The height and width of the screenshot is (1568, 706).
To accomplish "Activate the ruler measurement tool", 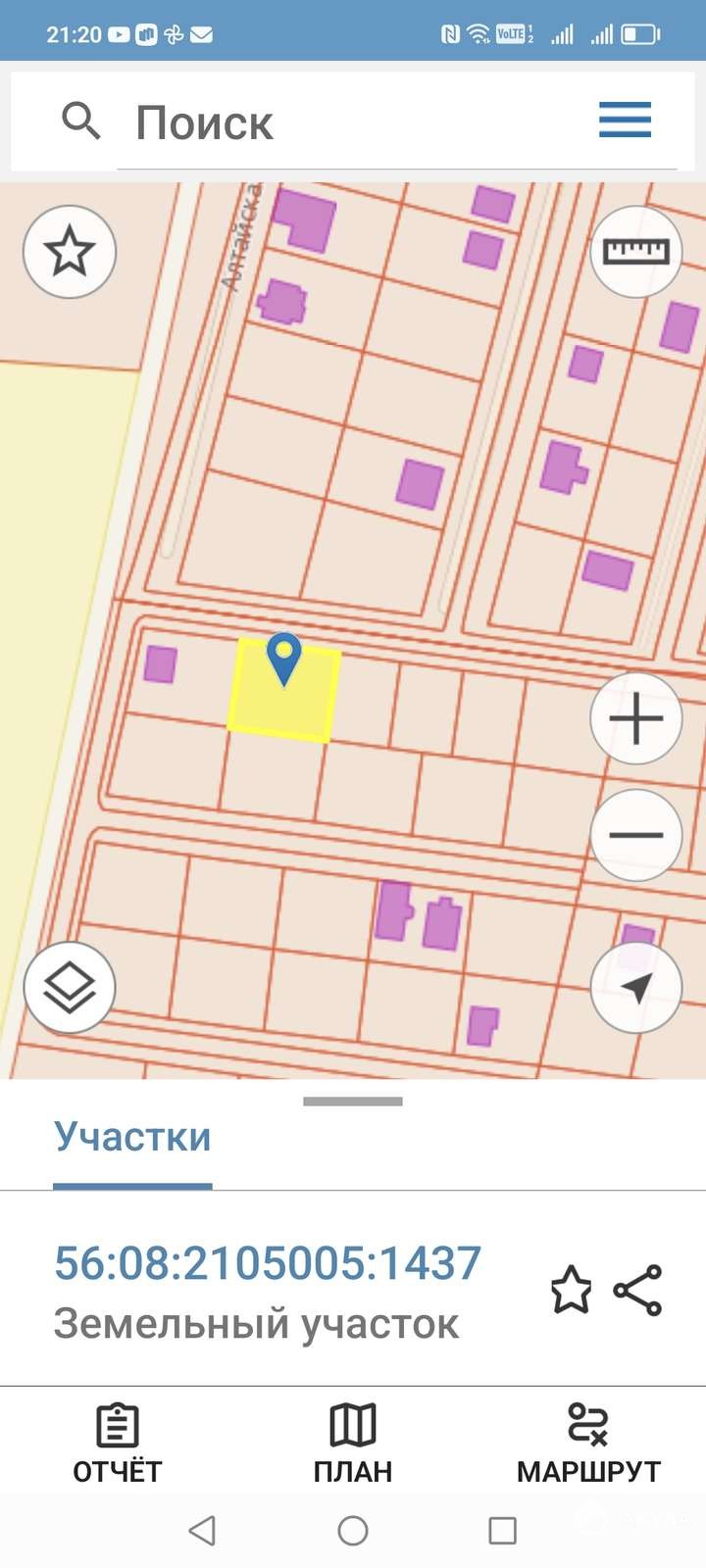I will click(635, 252).
